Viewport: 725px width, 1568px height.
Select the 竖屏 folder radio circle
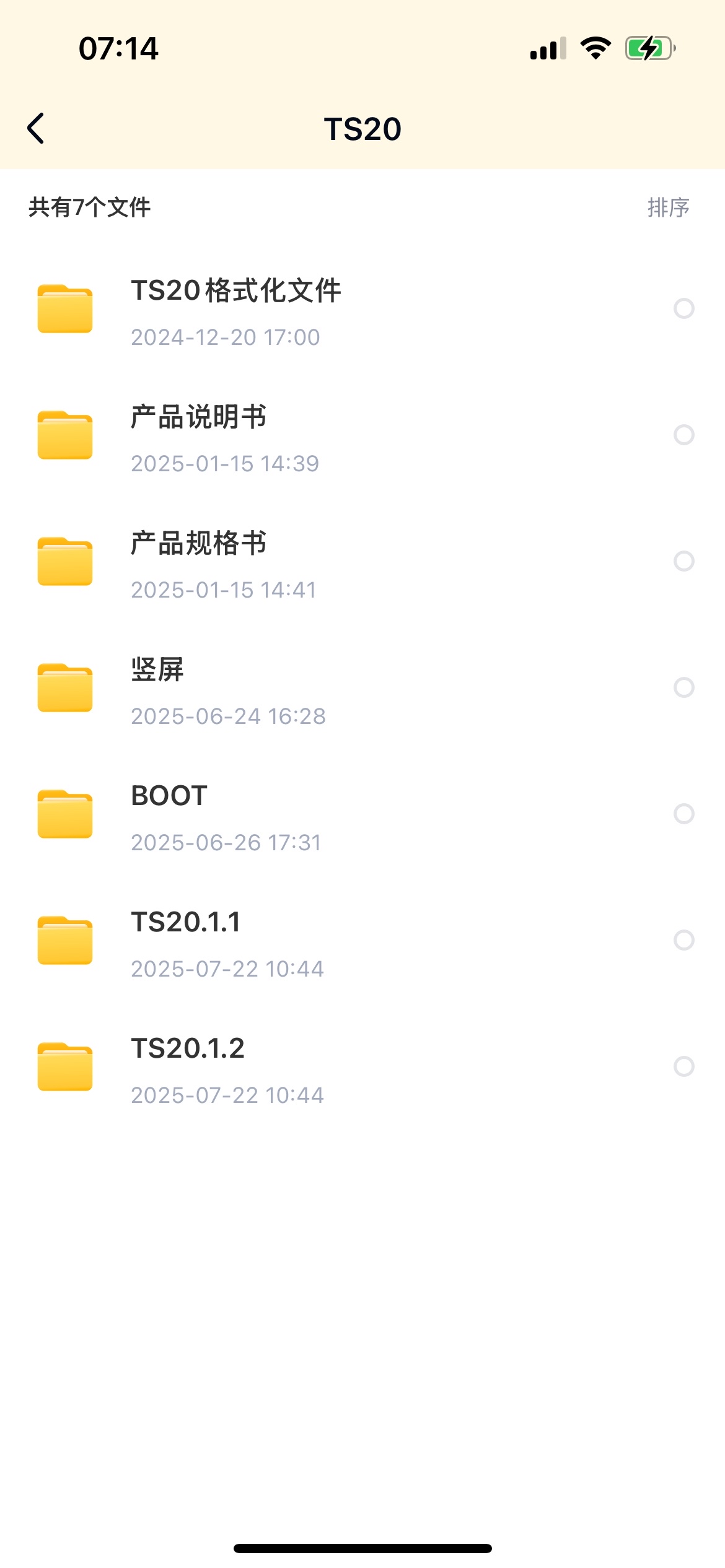pyautogui.click(x=683, y=687)
